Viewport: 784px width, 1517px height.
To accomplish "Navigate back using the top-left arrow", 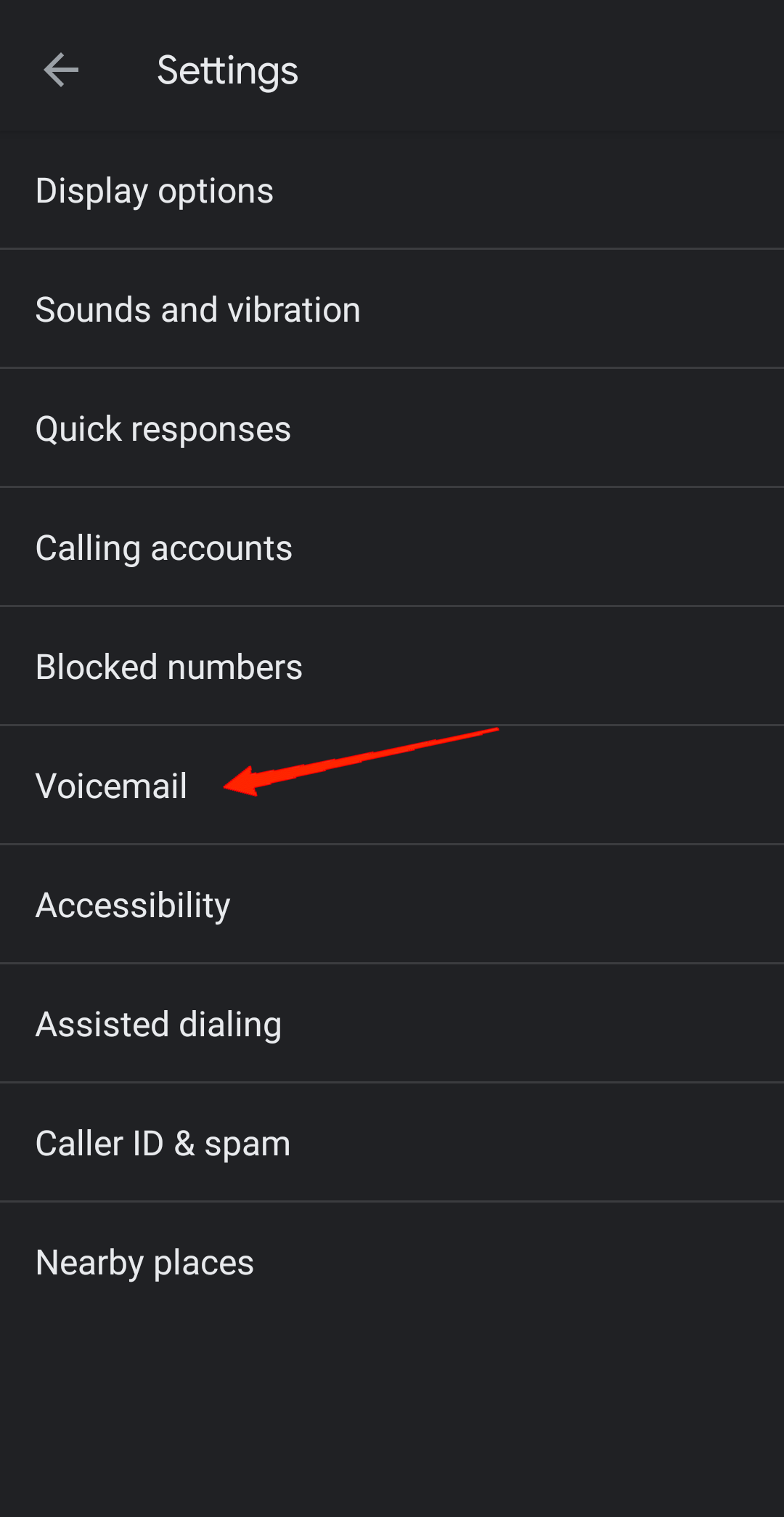I will point(60,70).
